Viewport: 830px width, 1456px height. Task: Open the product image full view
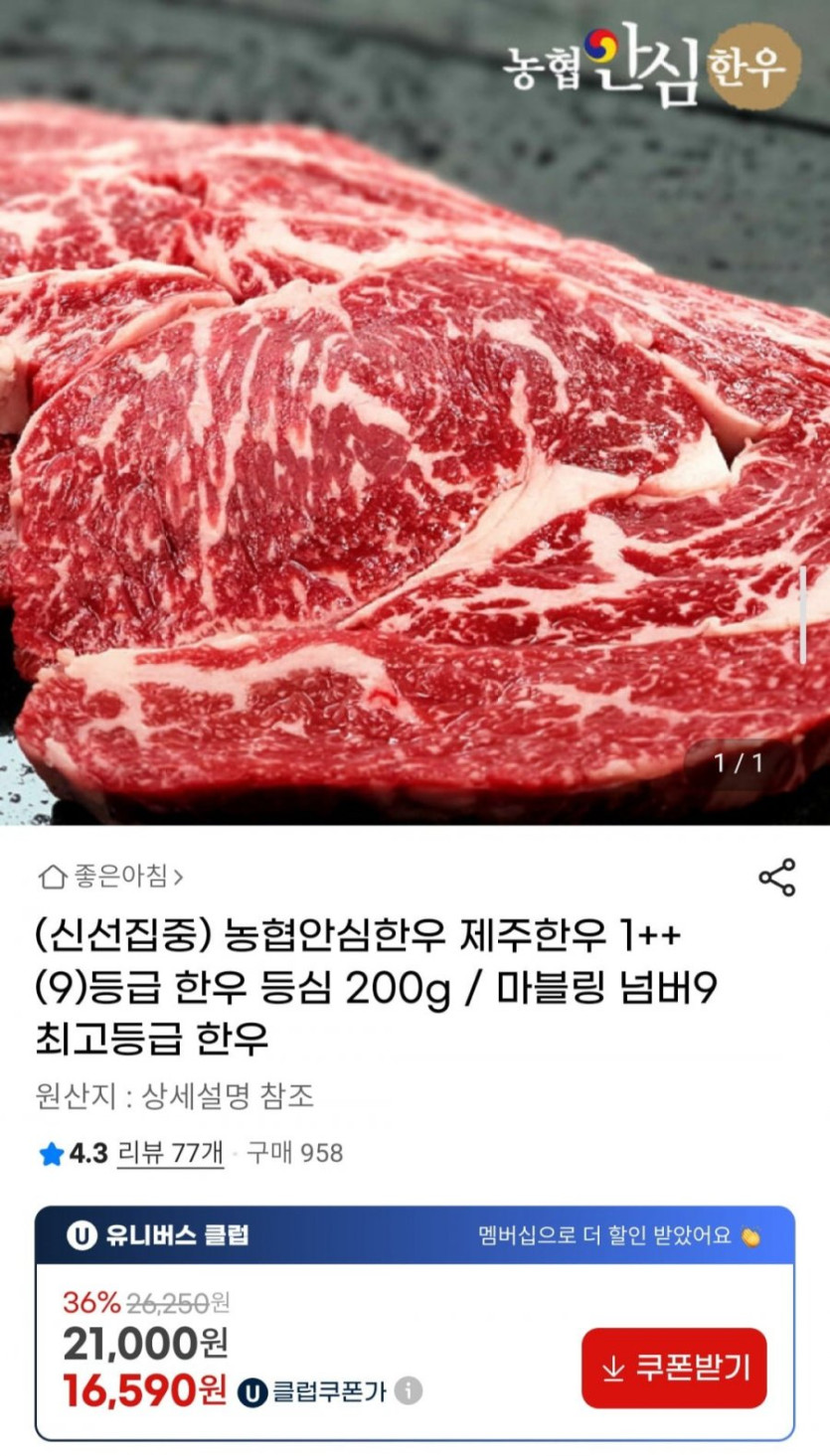point(415,447)
